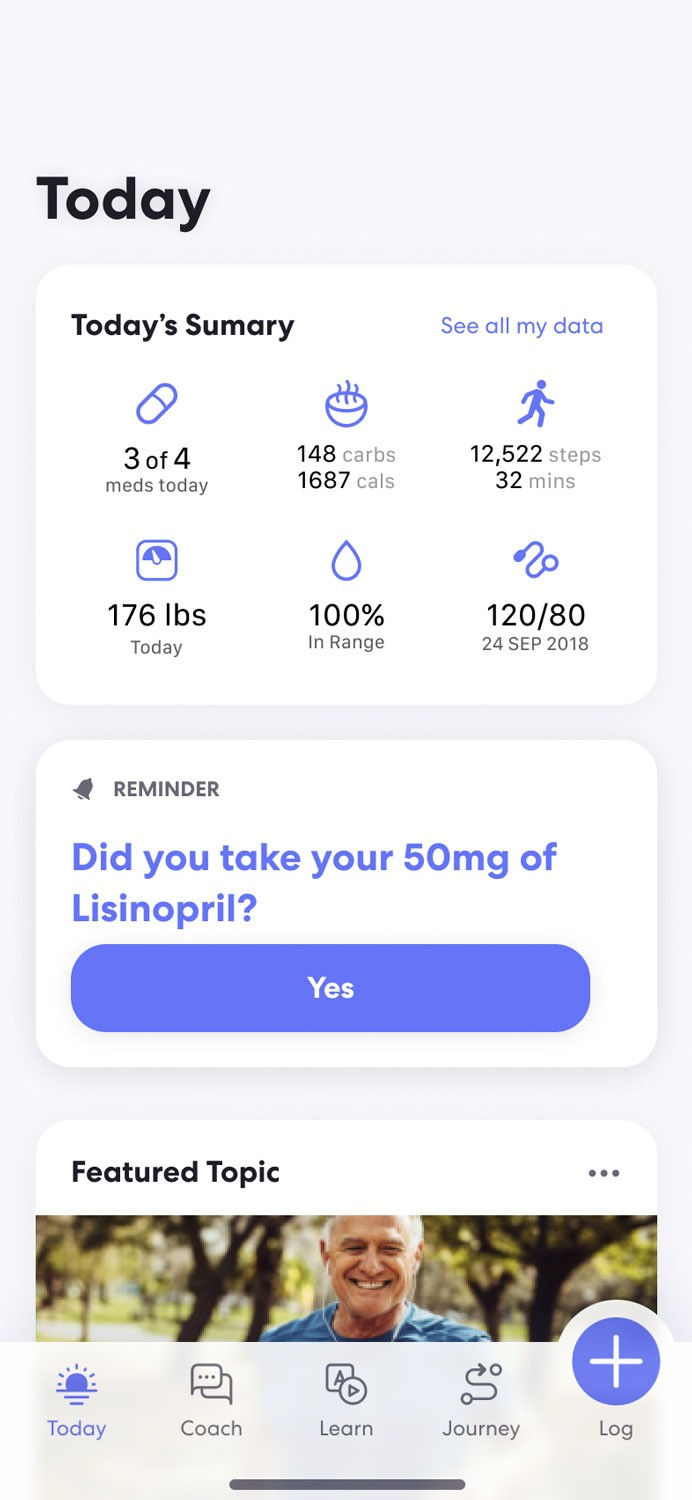Open the Featured Topic photo card

(346, 1278)
